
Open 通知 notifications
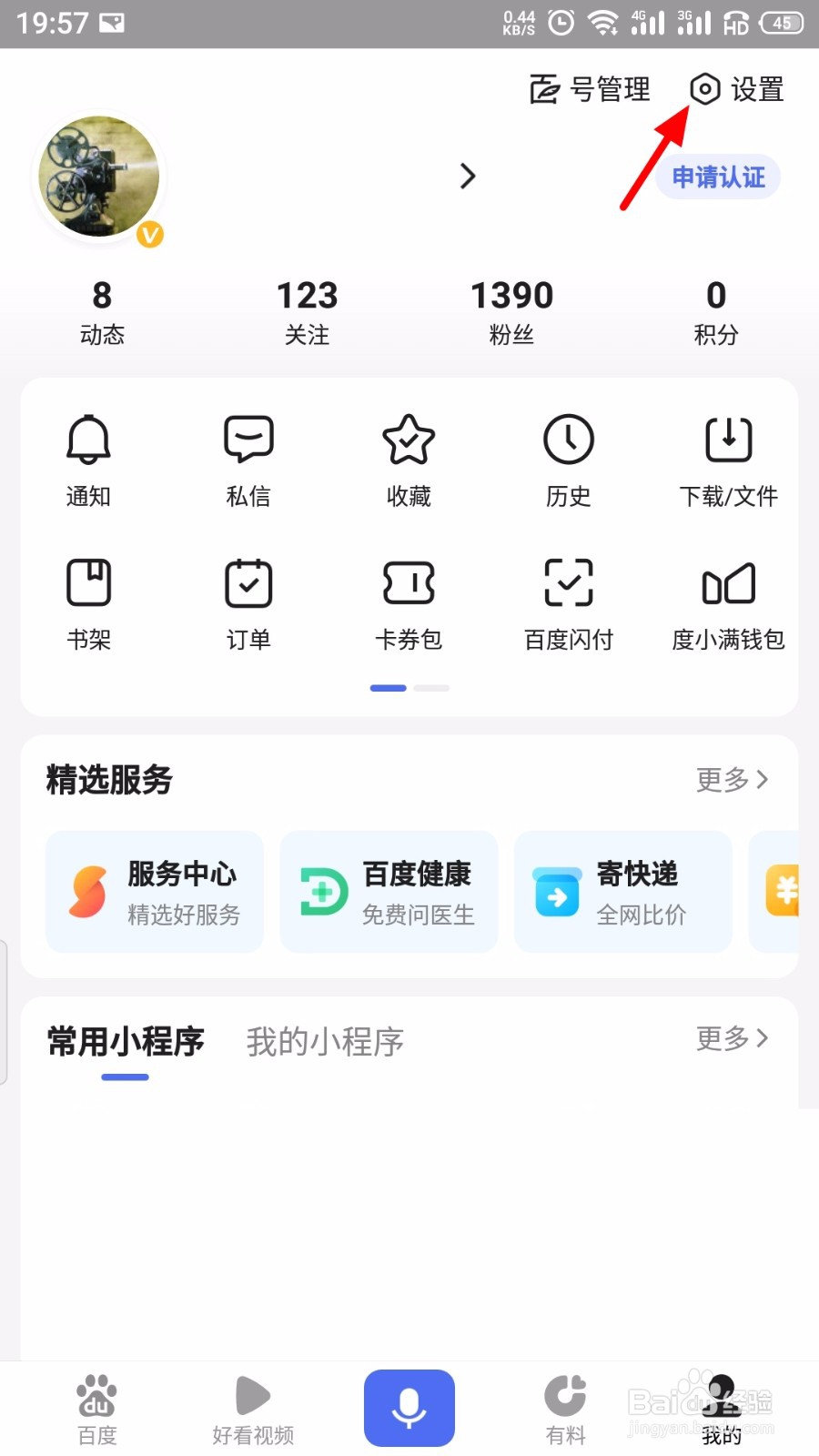88,460
